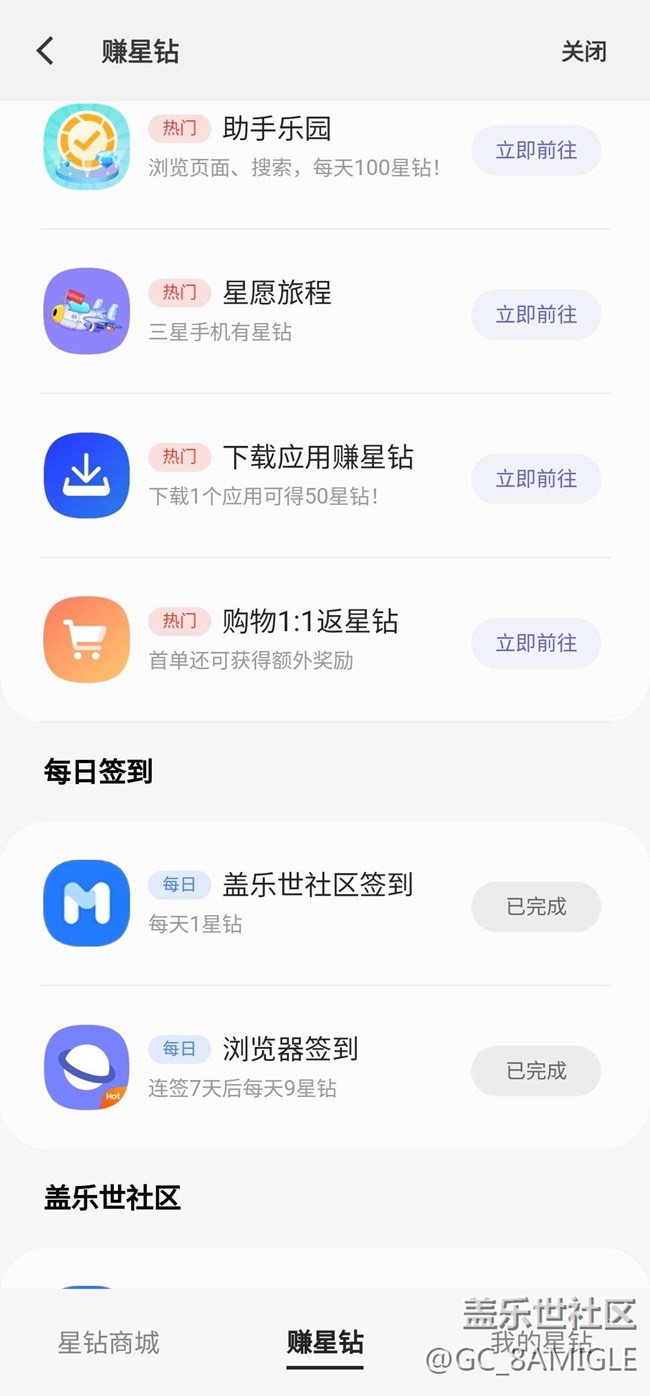Tap 立即前往 for 星愿旅程

coord(536,315)
